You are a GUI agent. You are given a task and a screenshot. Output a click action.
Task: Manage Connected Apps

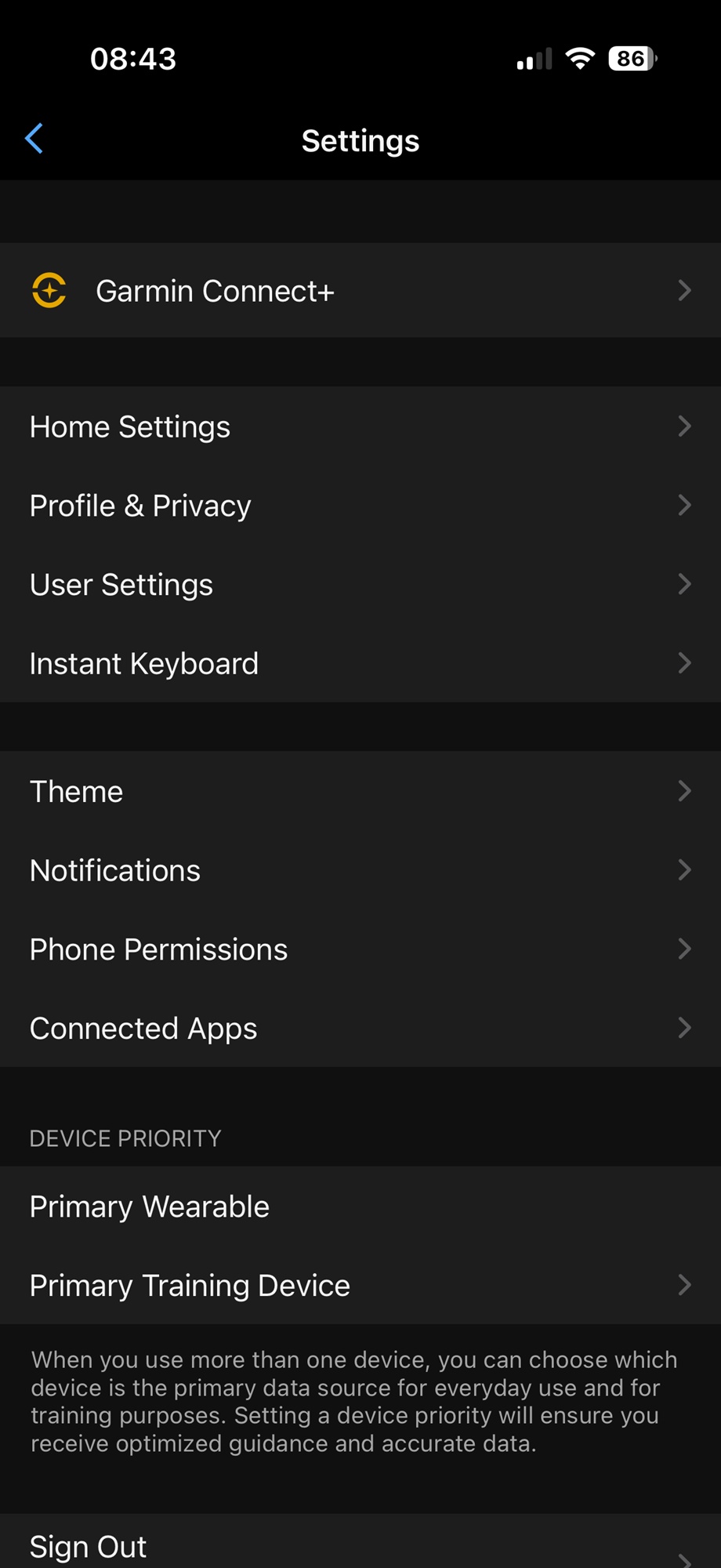tap(360, 1028)
